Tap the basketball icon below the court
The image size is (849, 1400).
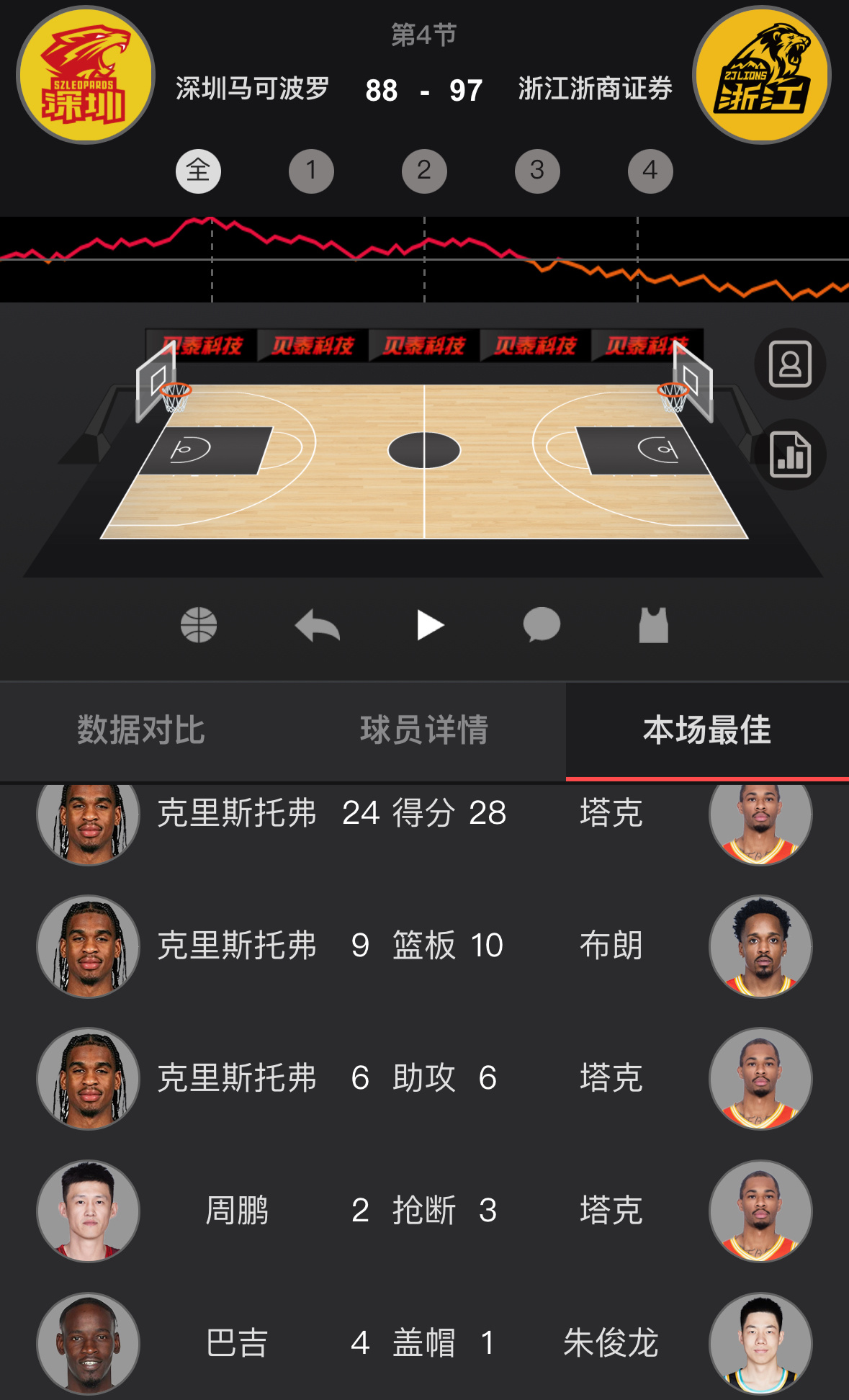pos(199,625)
